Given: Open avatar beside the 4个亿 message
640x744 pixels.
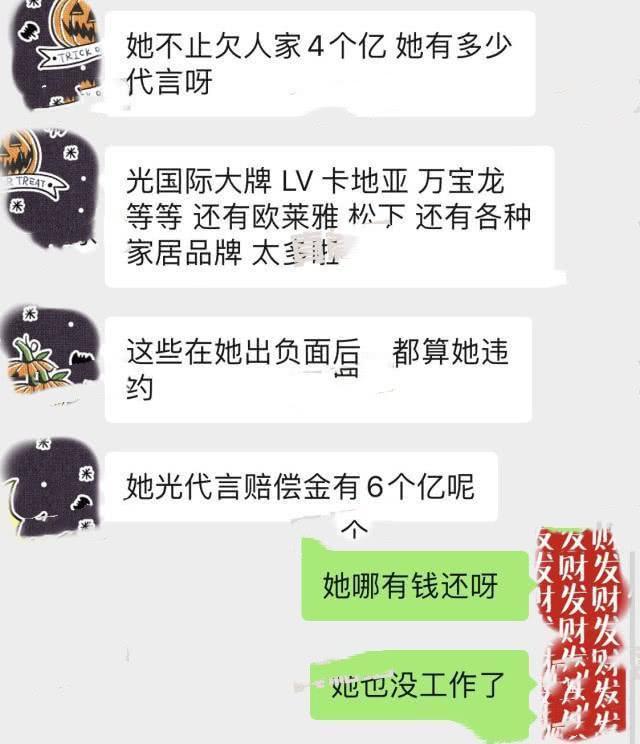Looking at the screenshot, I should (55, 50).
